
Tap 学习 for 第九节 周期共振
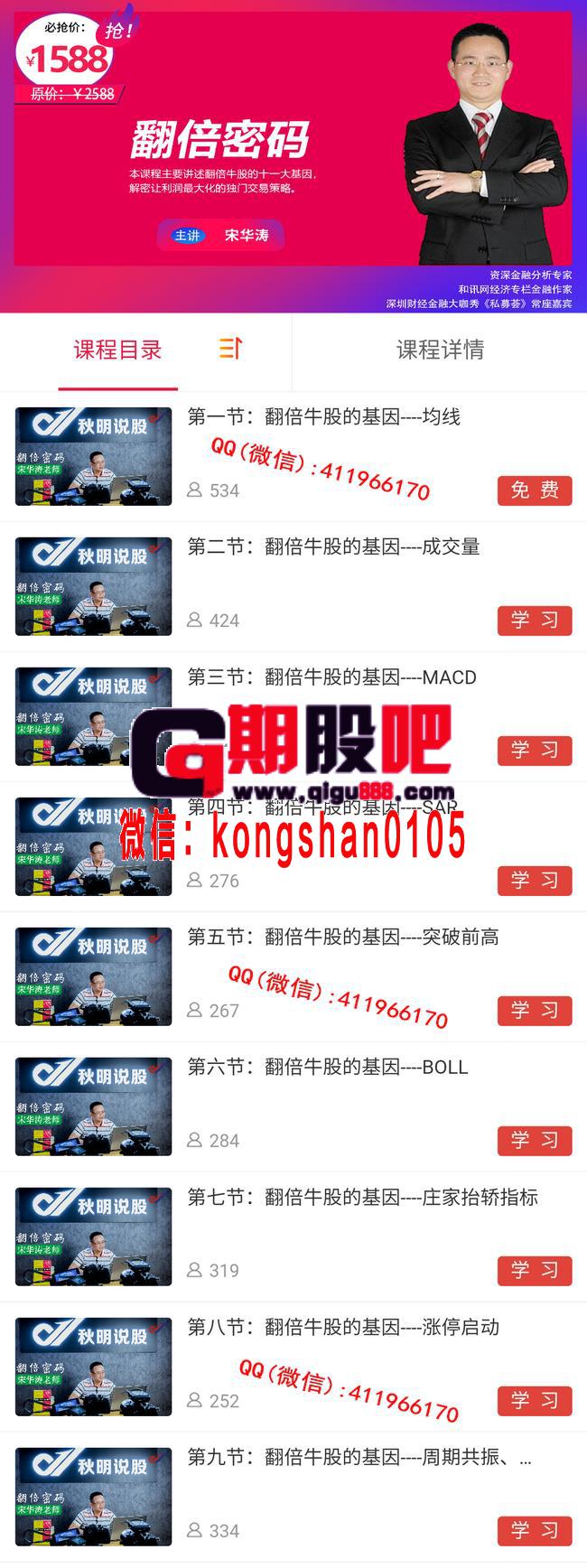(535, 1531)
